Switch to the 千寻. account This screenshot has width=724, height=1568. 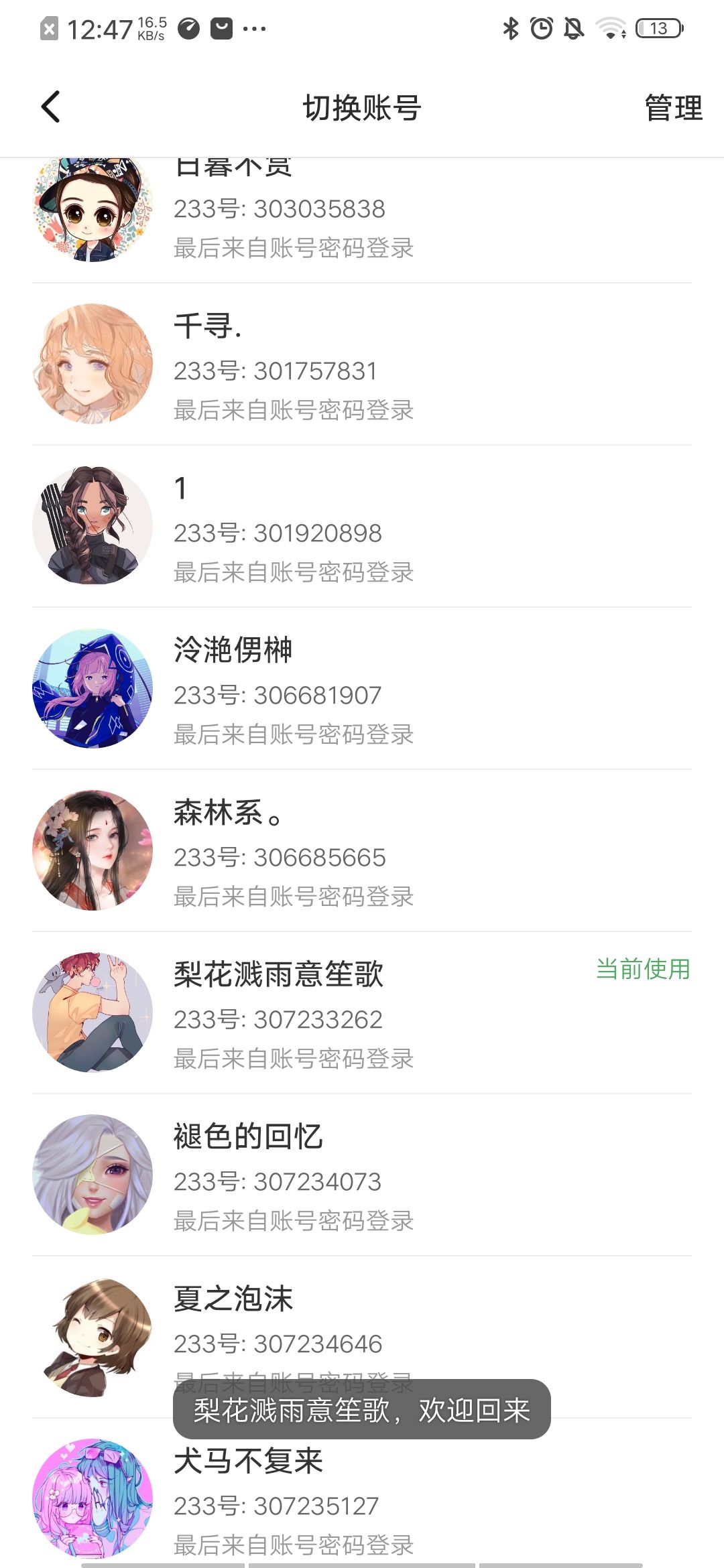tap(362, 364)
